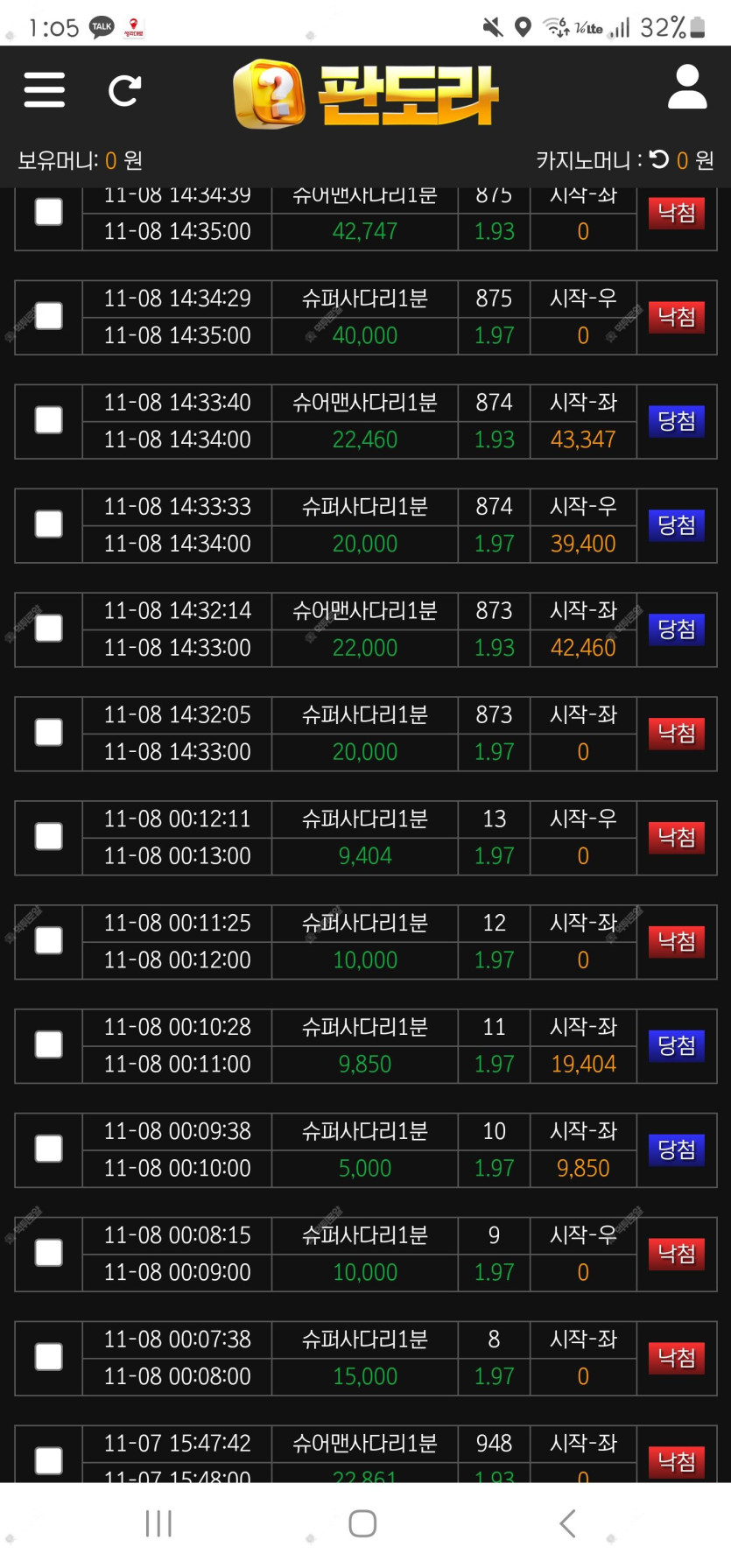The height and width of the screenshot is (1568, 731).
Task: Tap the 판도라 logo to go home
Action: (366, 95)
